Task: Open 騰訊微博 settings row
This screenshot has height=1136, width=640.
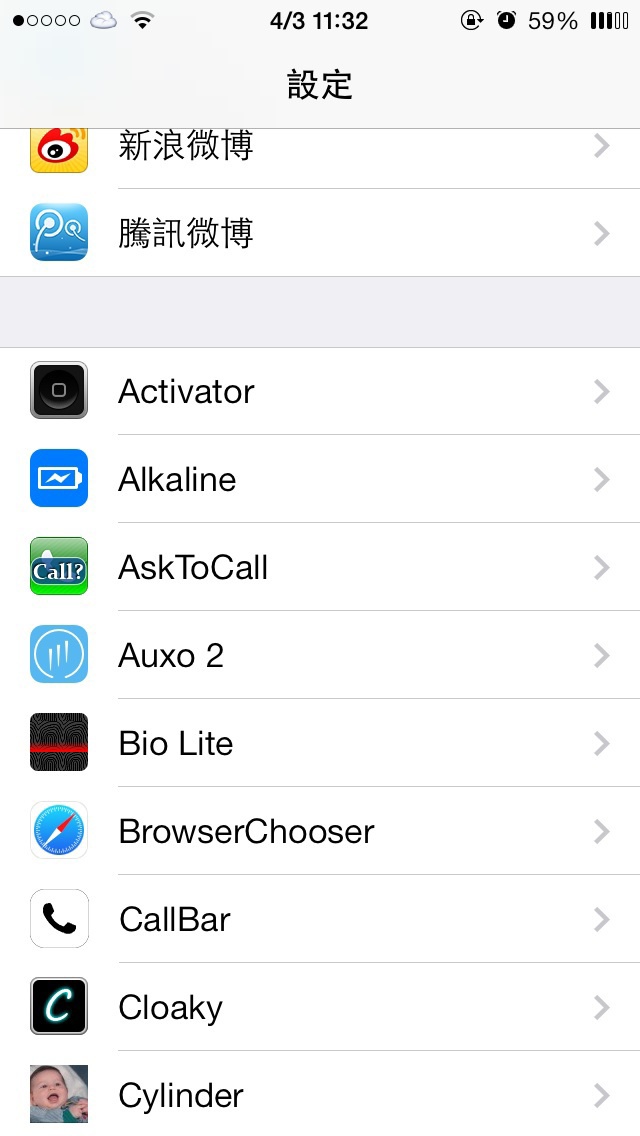Action: 320,233
